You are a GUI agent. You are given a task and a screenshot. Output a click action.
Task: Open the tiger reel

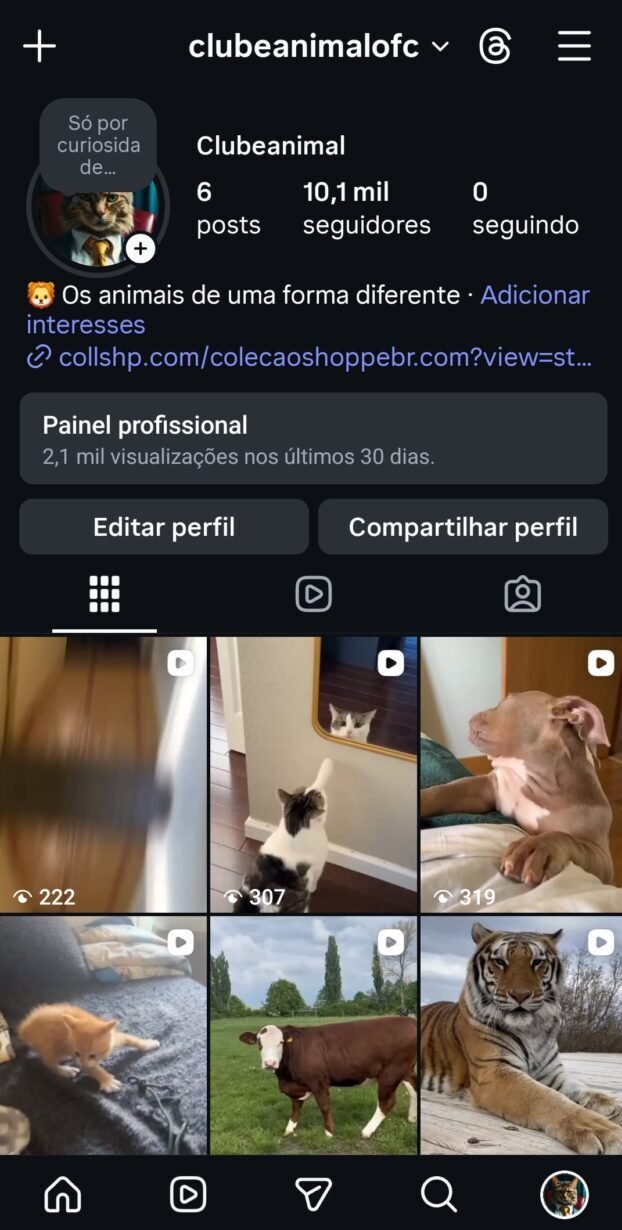click(521, 1035)
